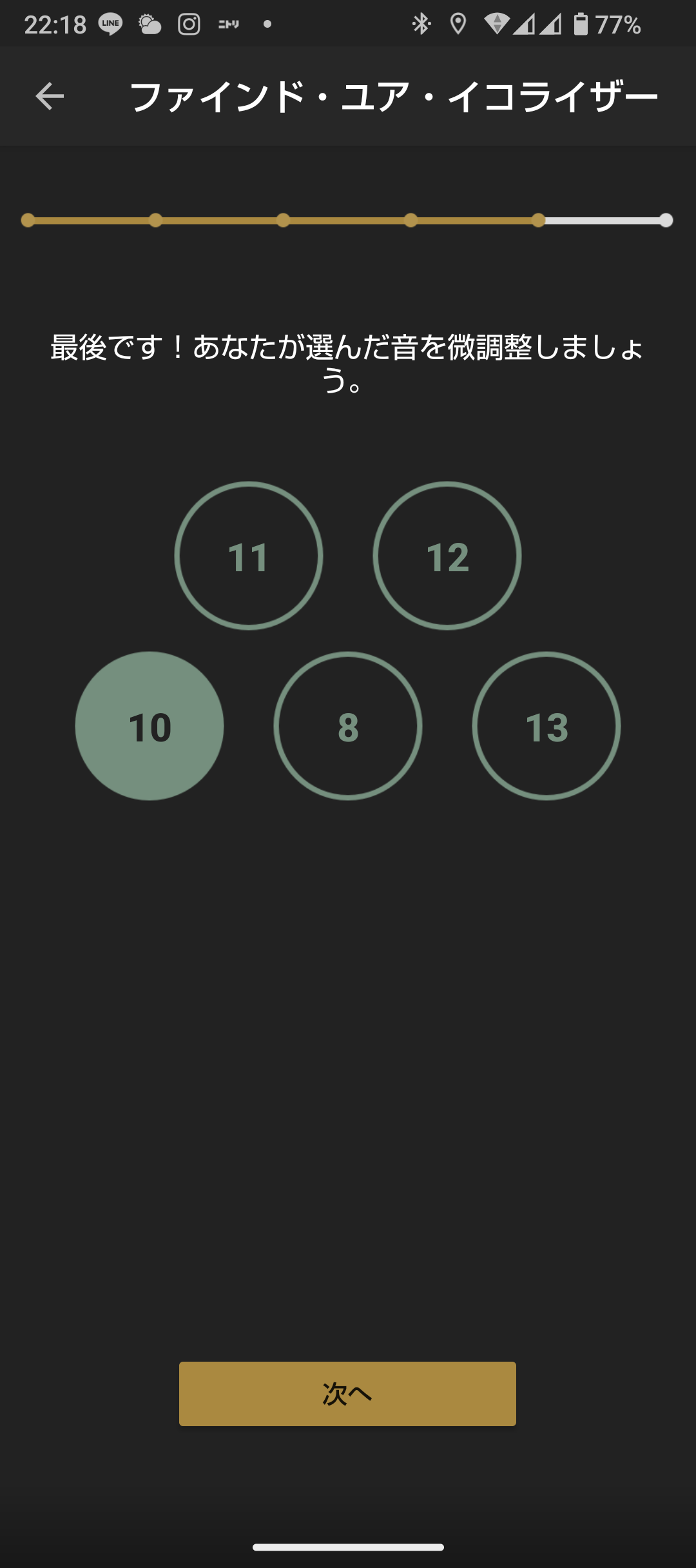
Task: Go back using the arrow icon
Action: (50, 97)
